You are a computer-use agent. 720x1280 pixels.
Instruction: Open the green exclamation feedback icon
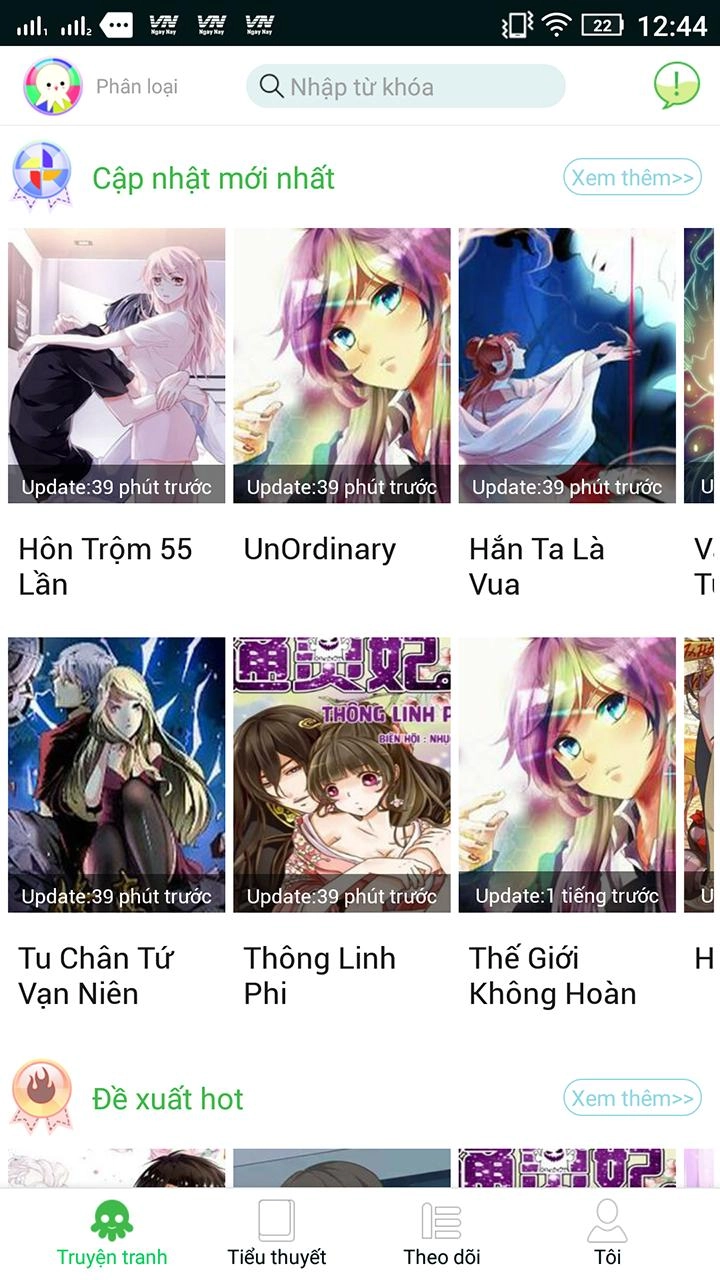(x=676, y=86)
